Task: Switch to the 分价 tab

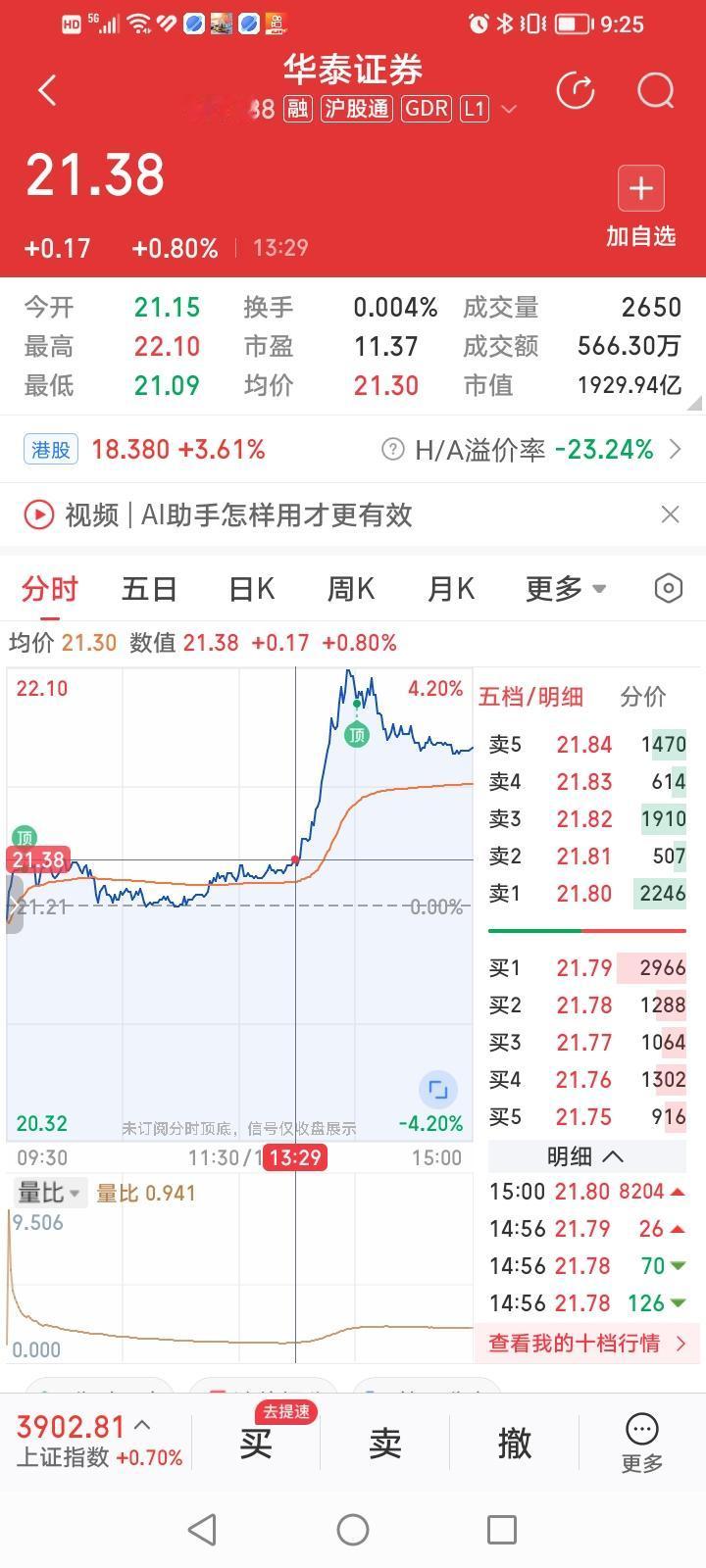Action: [x=643, y=697]
